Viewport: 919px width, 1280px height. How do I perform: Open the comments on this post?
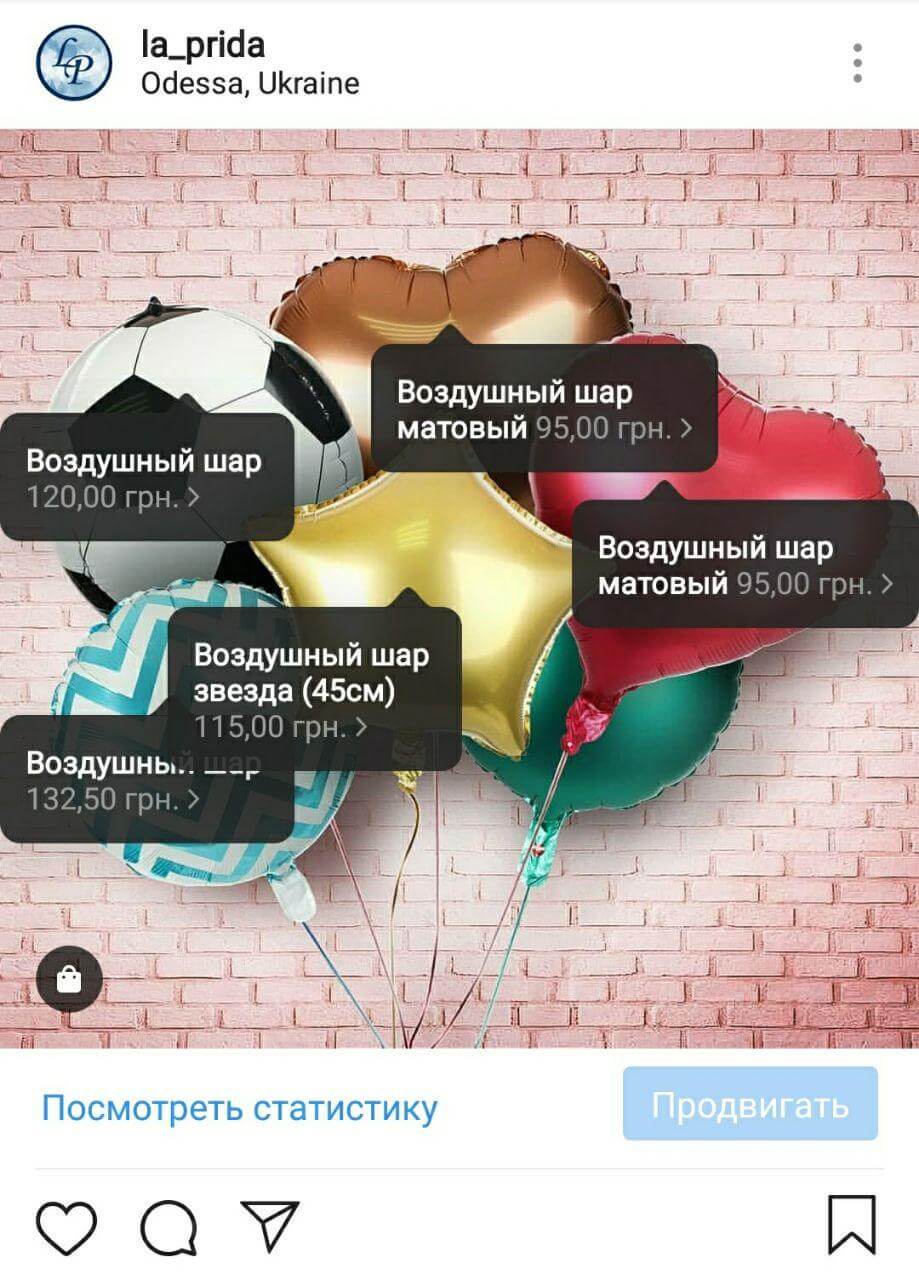(x=168, y=1226)
